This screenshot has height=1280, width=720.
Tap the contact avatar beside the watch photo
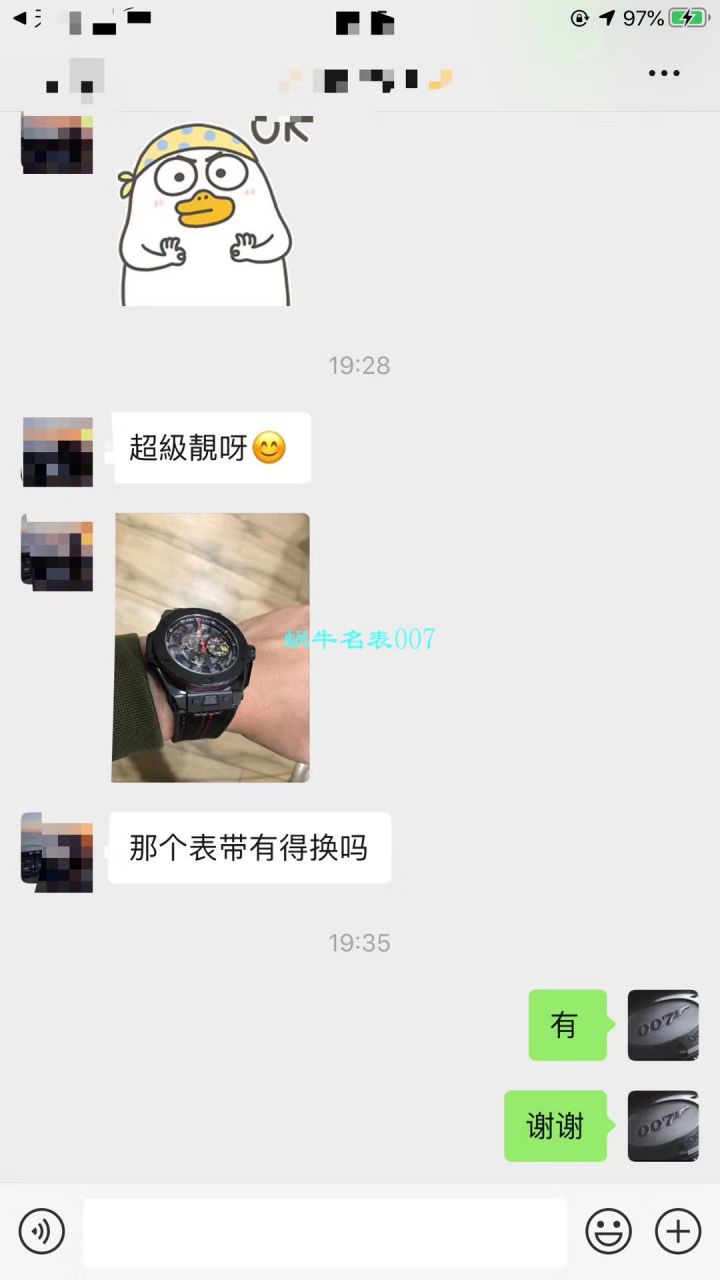[x=57, y=553]
